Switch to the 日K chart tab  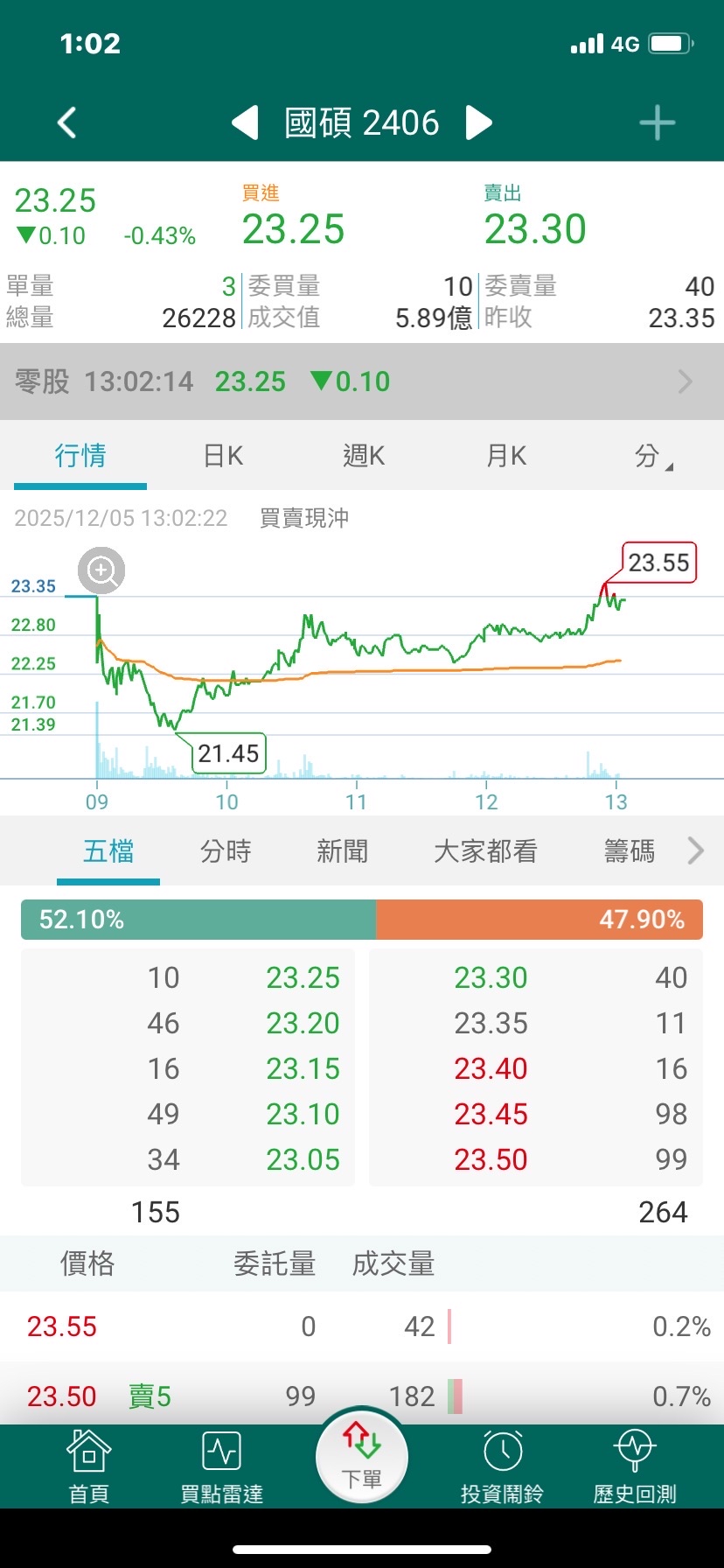[x=223, y=456]
